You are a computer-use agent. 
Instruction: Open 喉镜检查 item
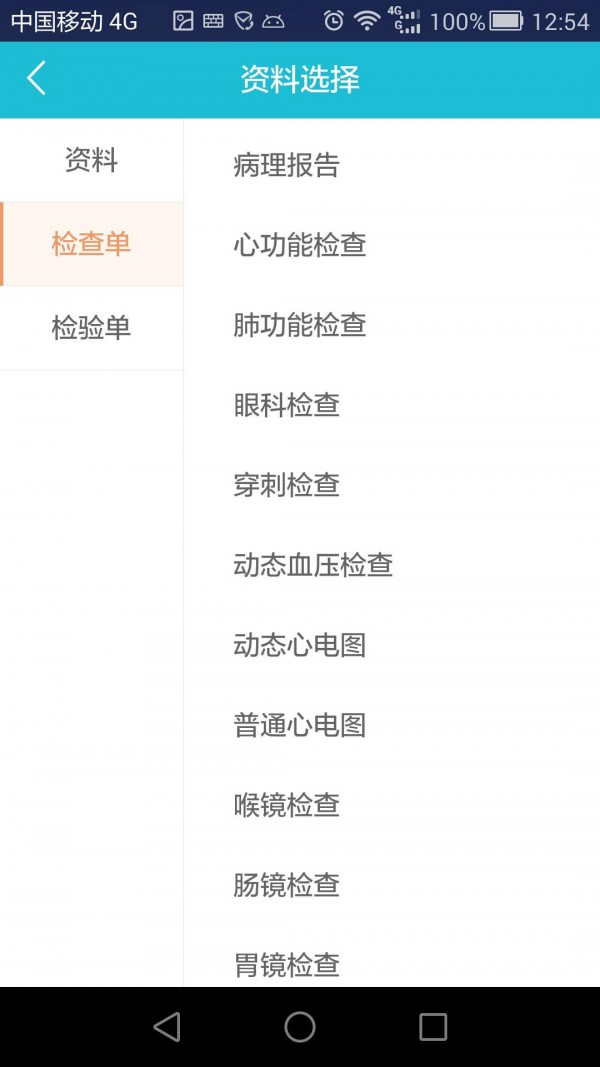pyautogui.click(x=392, y=805)
